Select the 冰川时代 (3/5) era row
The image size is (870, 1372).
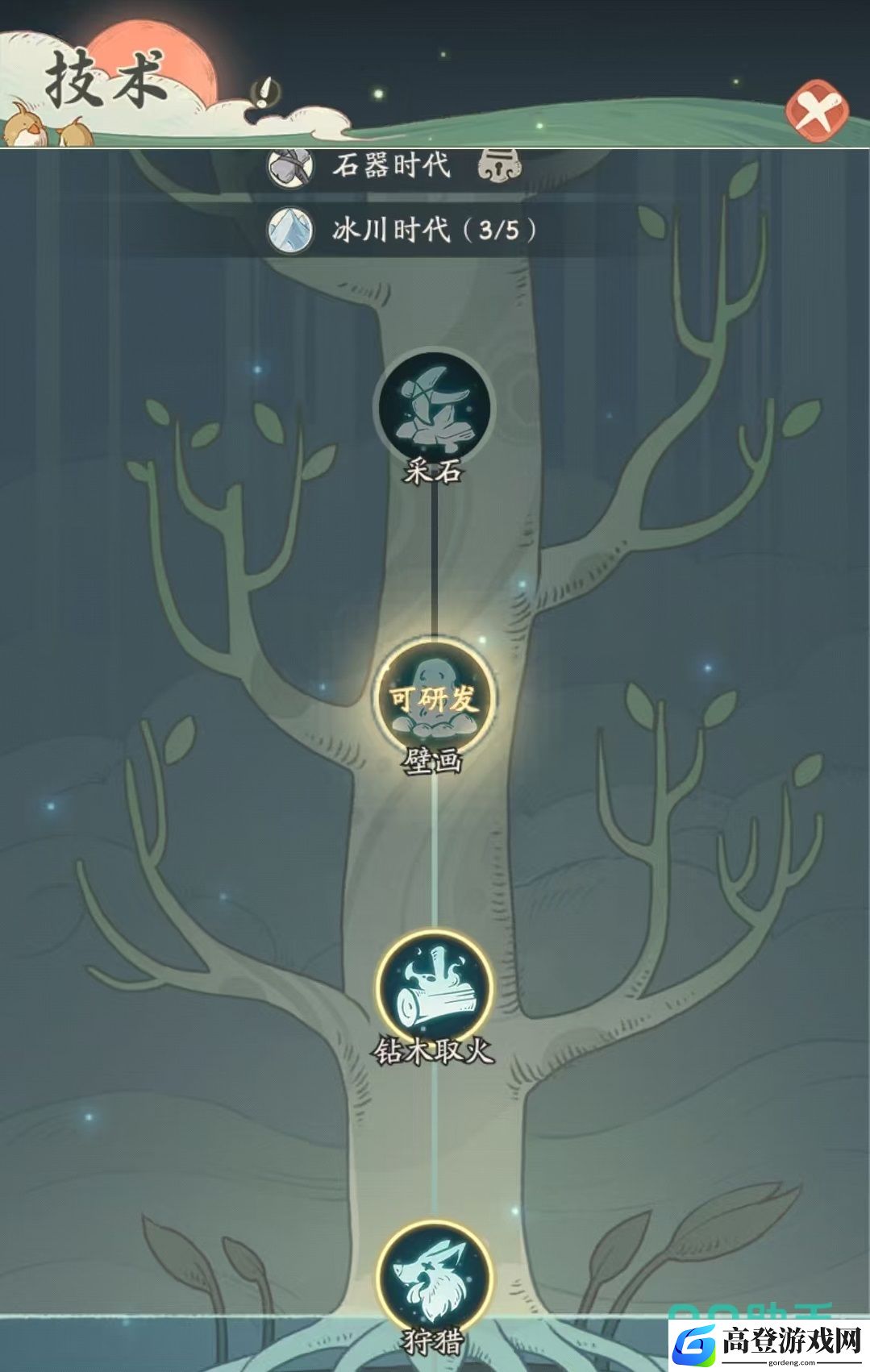(403, 231)
